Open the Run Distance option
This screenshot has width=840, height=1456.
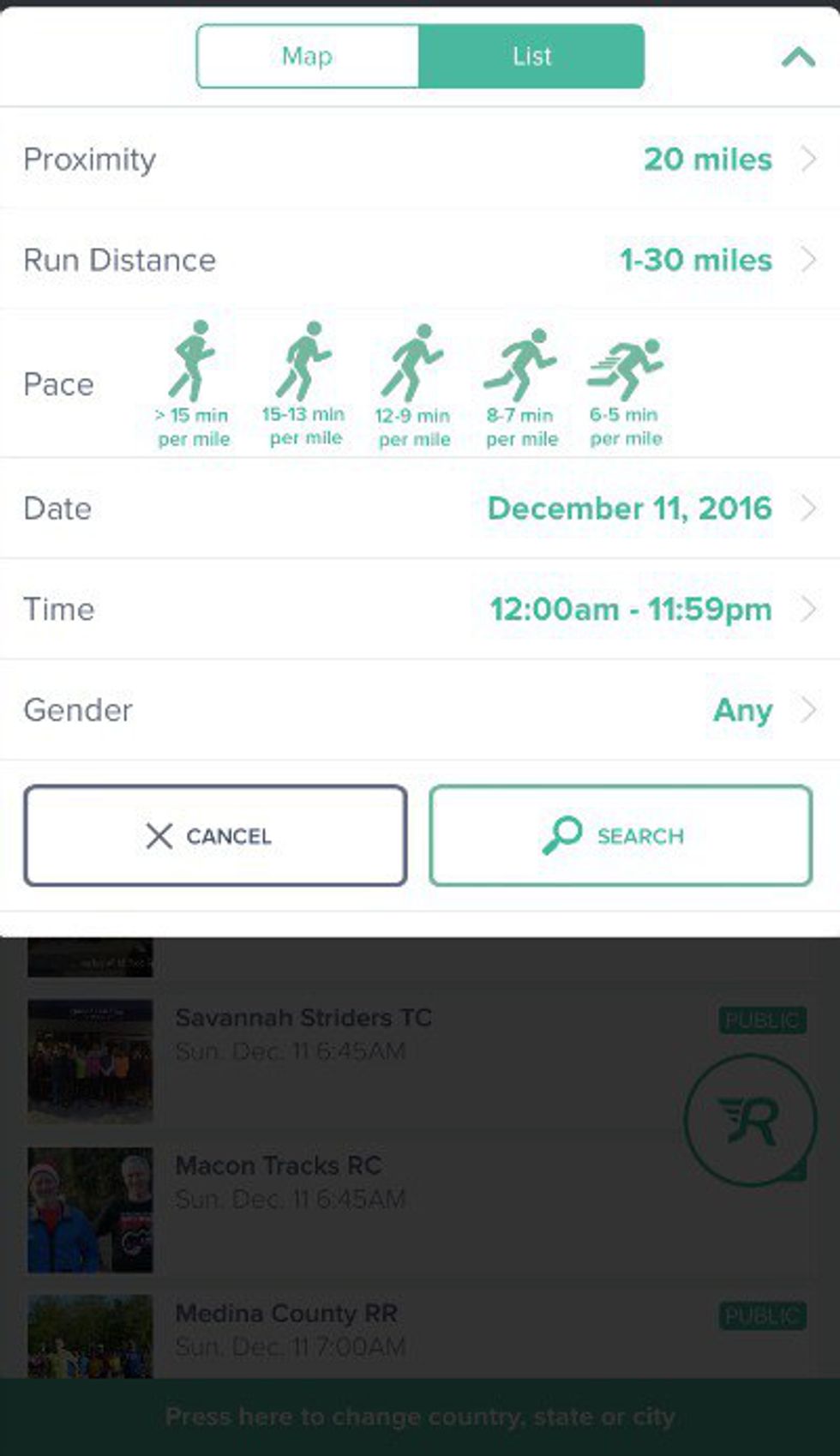tap(420, 260)
